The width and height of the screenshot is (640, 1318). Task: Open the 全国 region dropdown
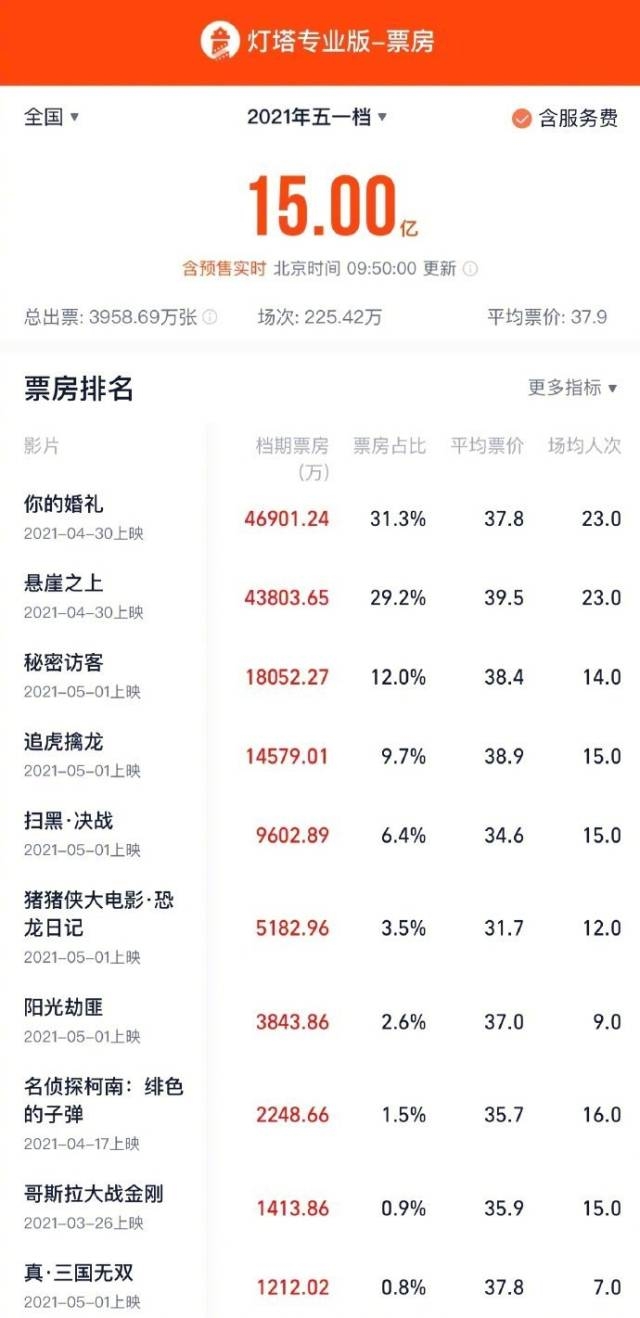tap(51, 118)
